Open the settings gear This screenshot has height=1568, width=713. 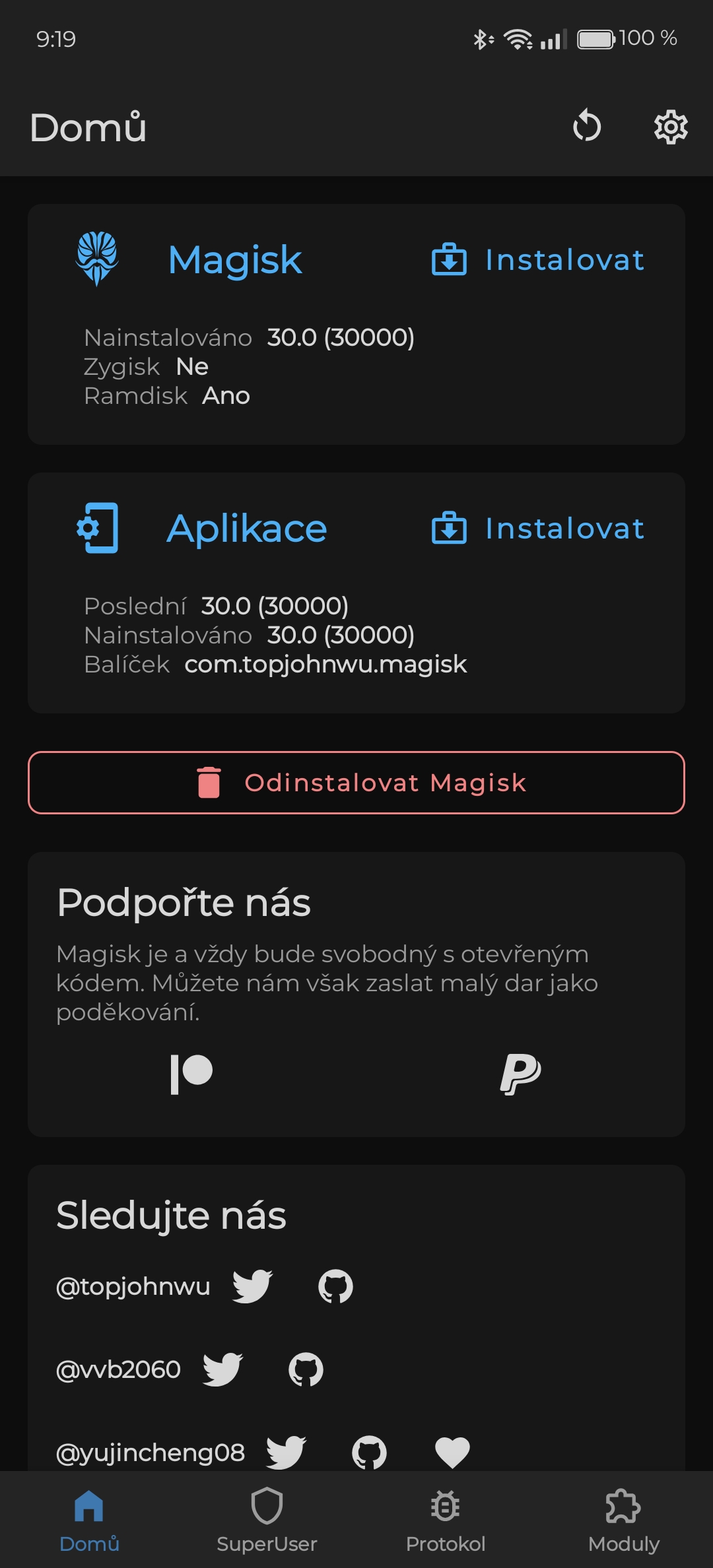point(671,127)
